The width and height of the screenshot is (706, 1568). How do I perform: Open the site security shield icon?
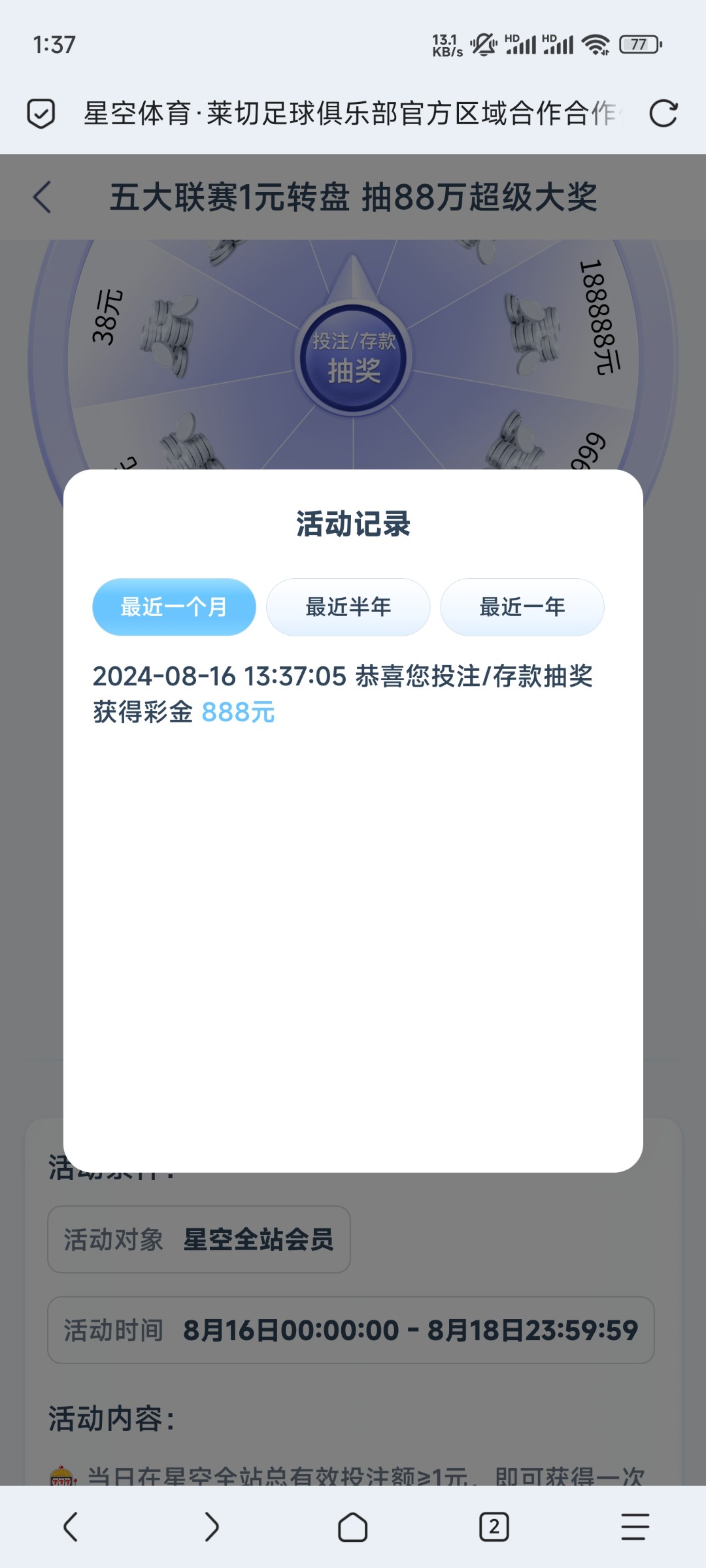point(41,114)
